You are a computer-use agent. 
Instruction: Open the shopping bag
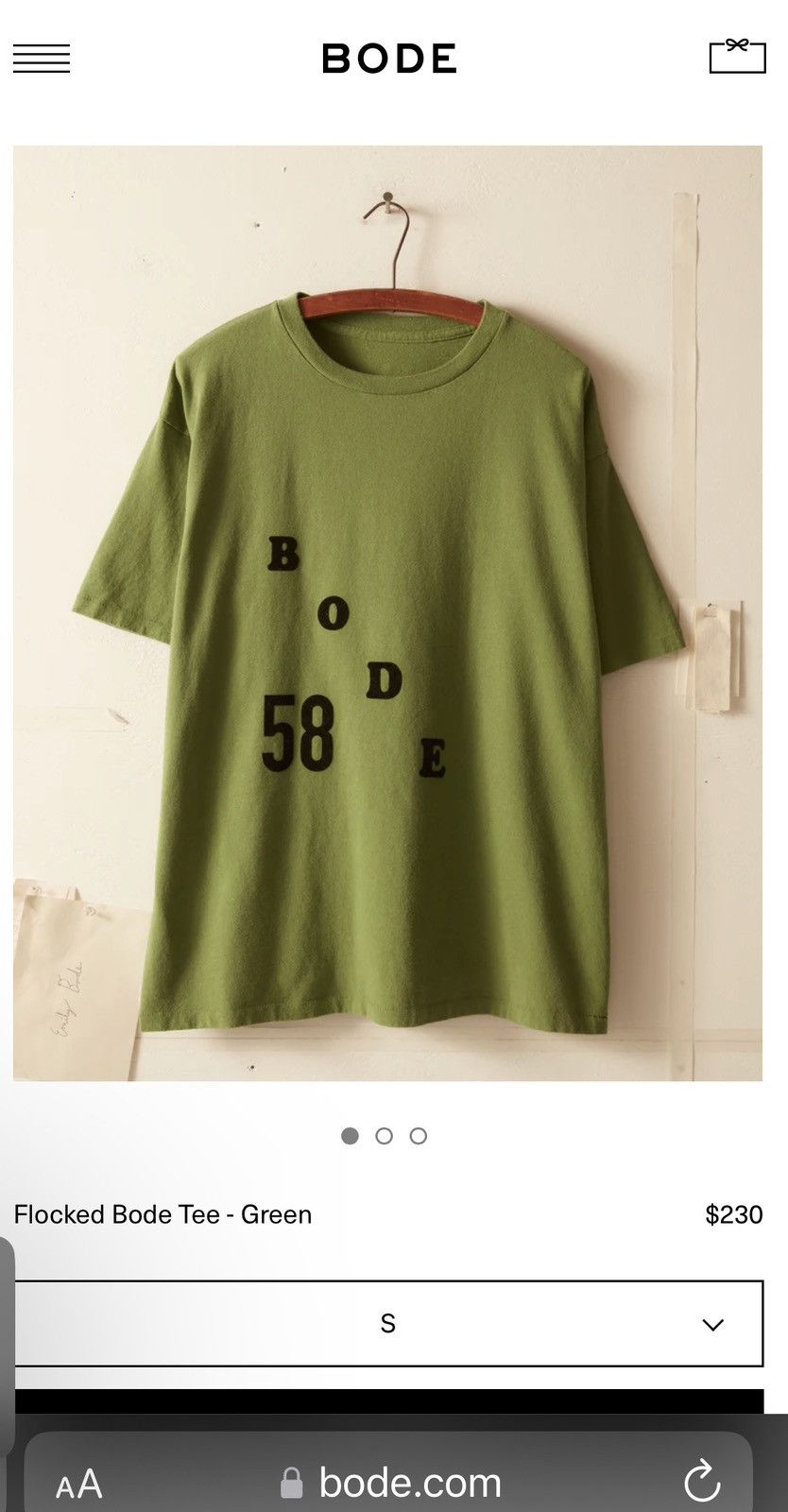pyautogui.click(x=737, y=57)
